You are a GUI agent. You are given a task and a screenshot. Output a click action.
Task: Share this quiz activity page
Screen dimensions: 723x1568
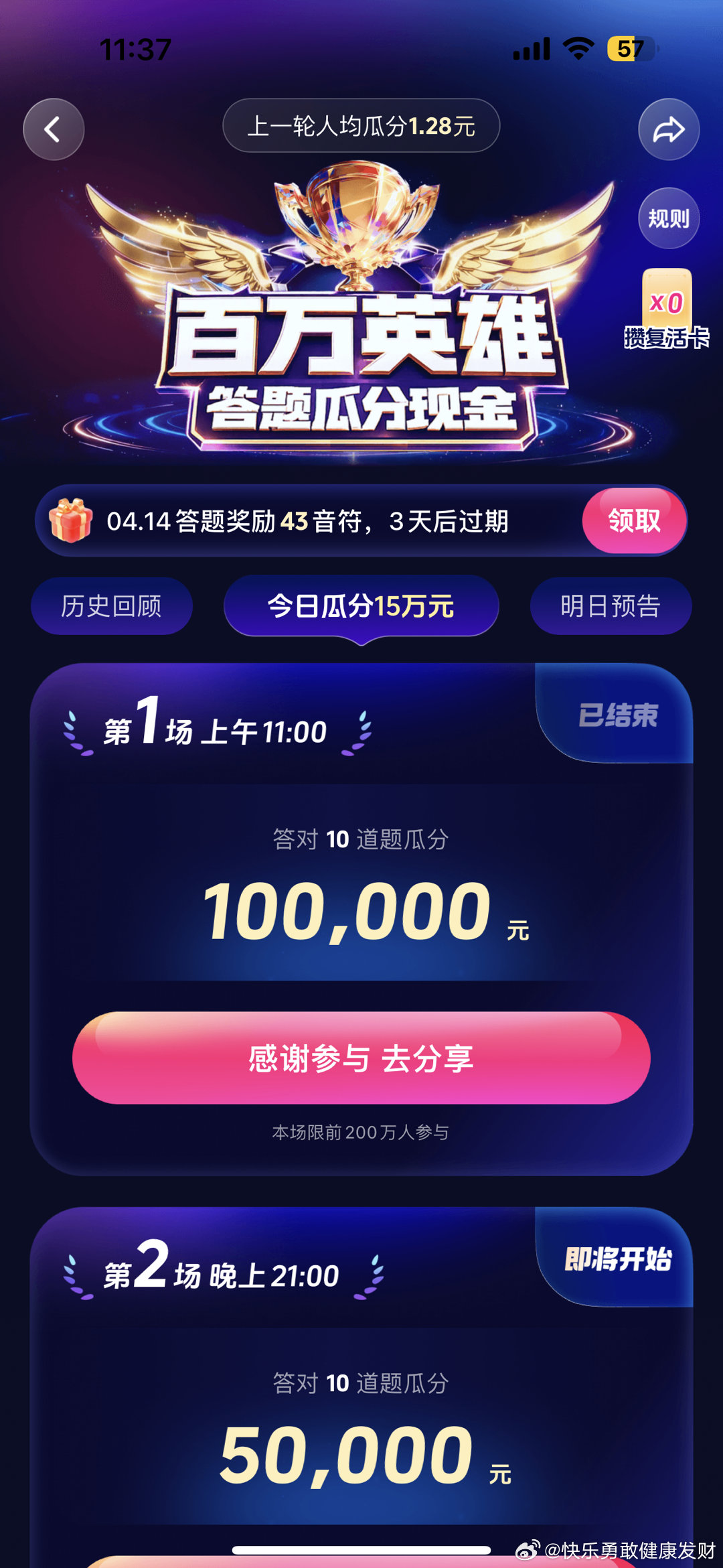click(668, 129)
